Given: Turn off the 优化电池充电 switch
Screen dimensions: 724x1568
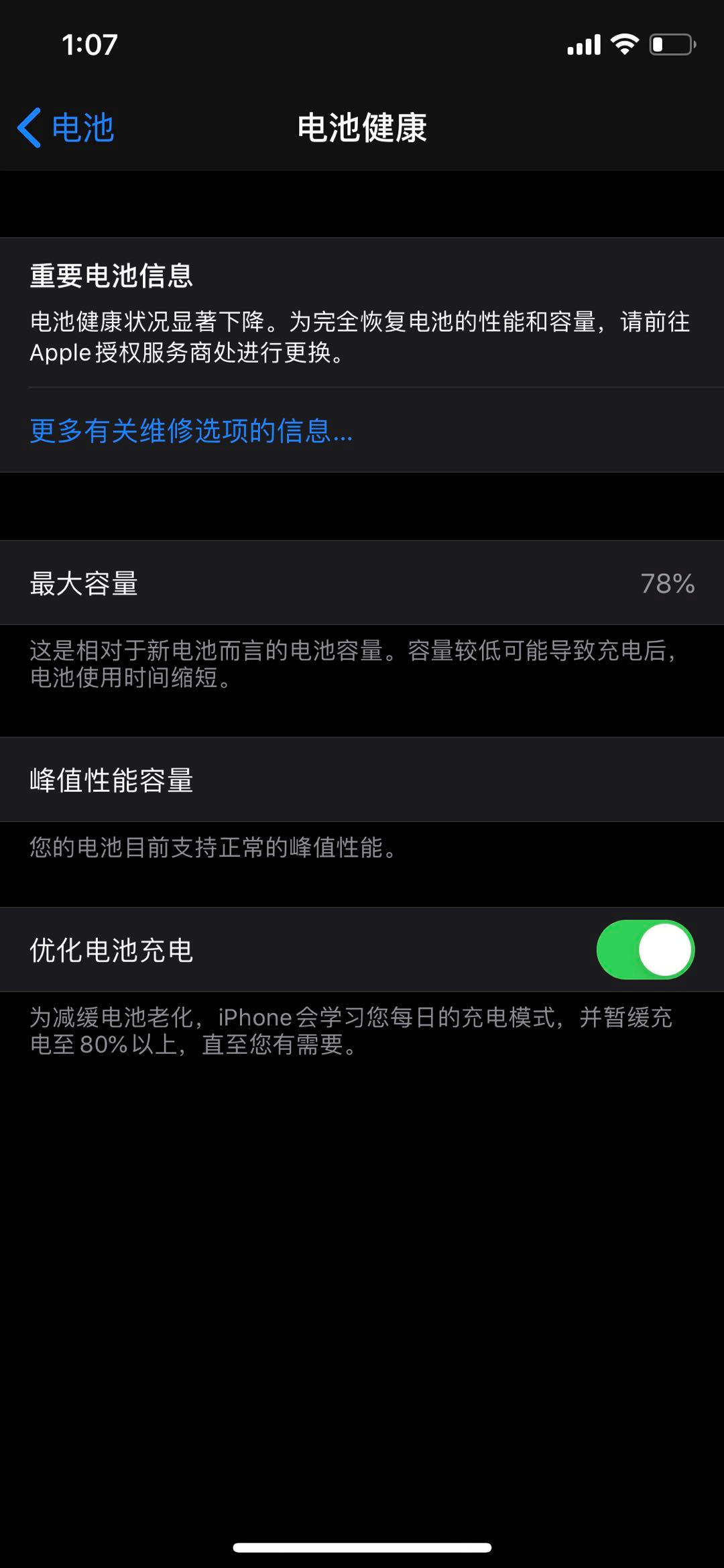Looking at the screenshot, I should 645,950.
